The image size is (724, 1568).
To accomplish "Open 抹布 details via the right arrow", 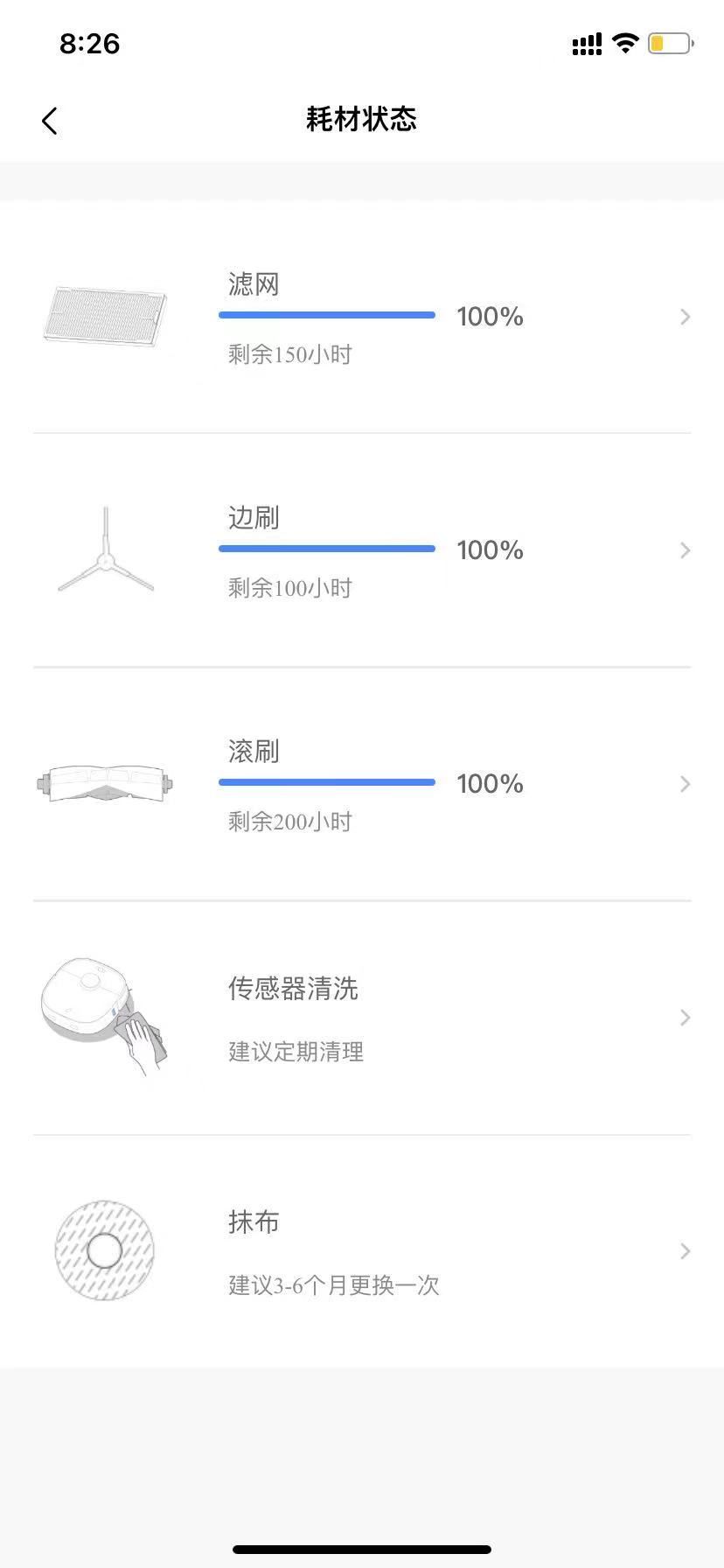I will [685, 1251].
